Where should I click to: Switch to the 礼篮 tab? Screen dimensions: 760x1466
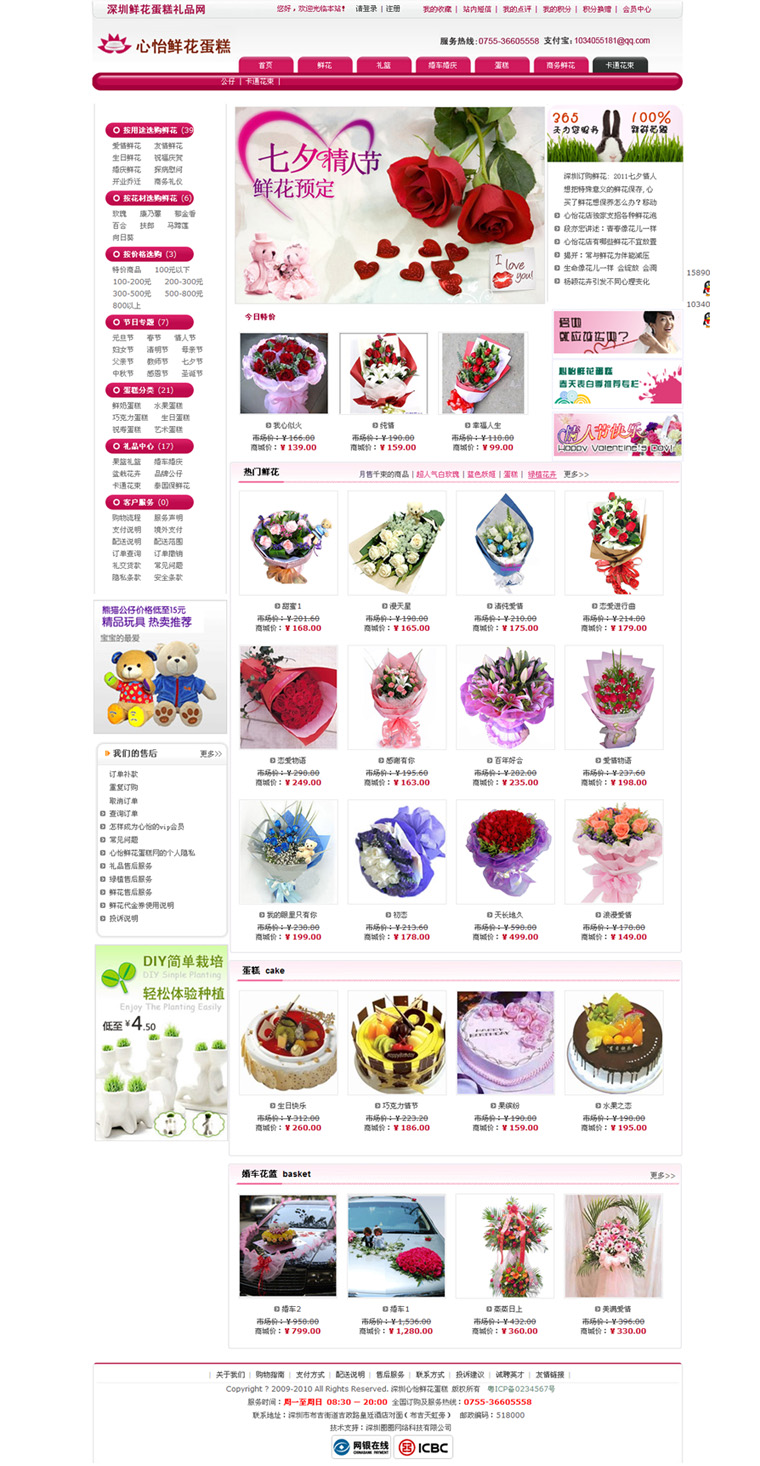(383, 65)
